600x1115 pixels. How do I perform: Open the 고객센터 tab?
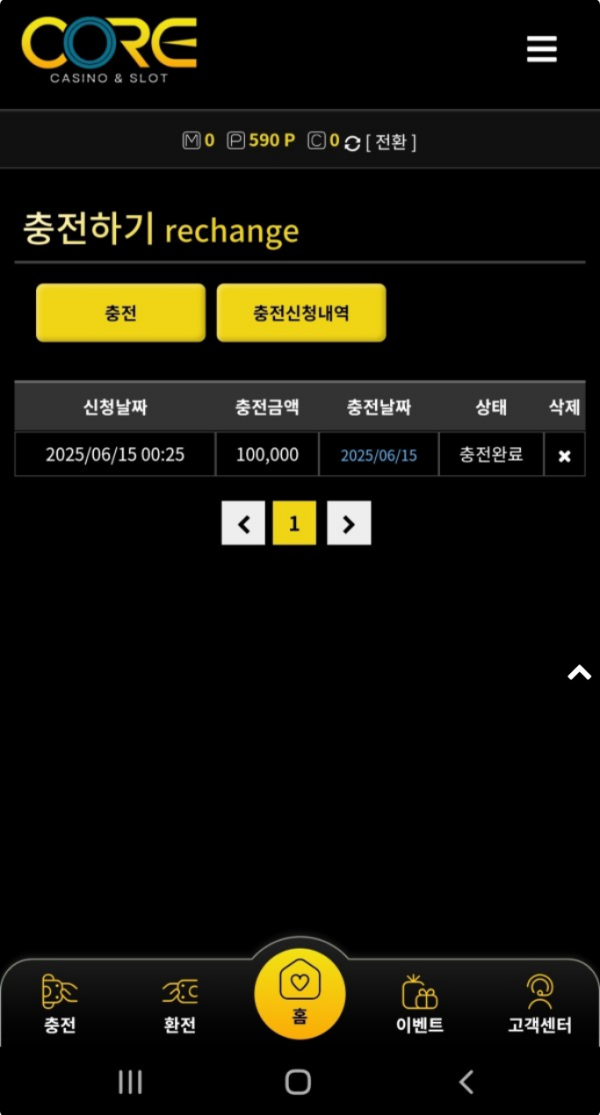tap(540, 1004)
